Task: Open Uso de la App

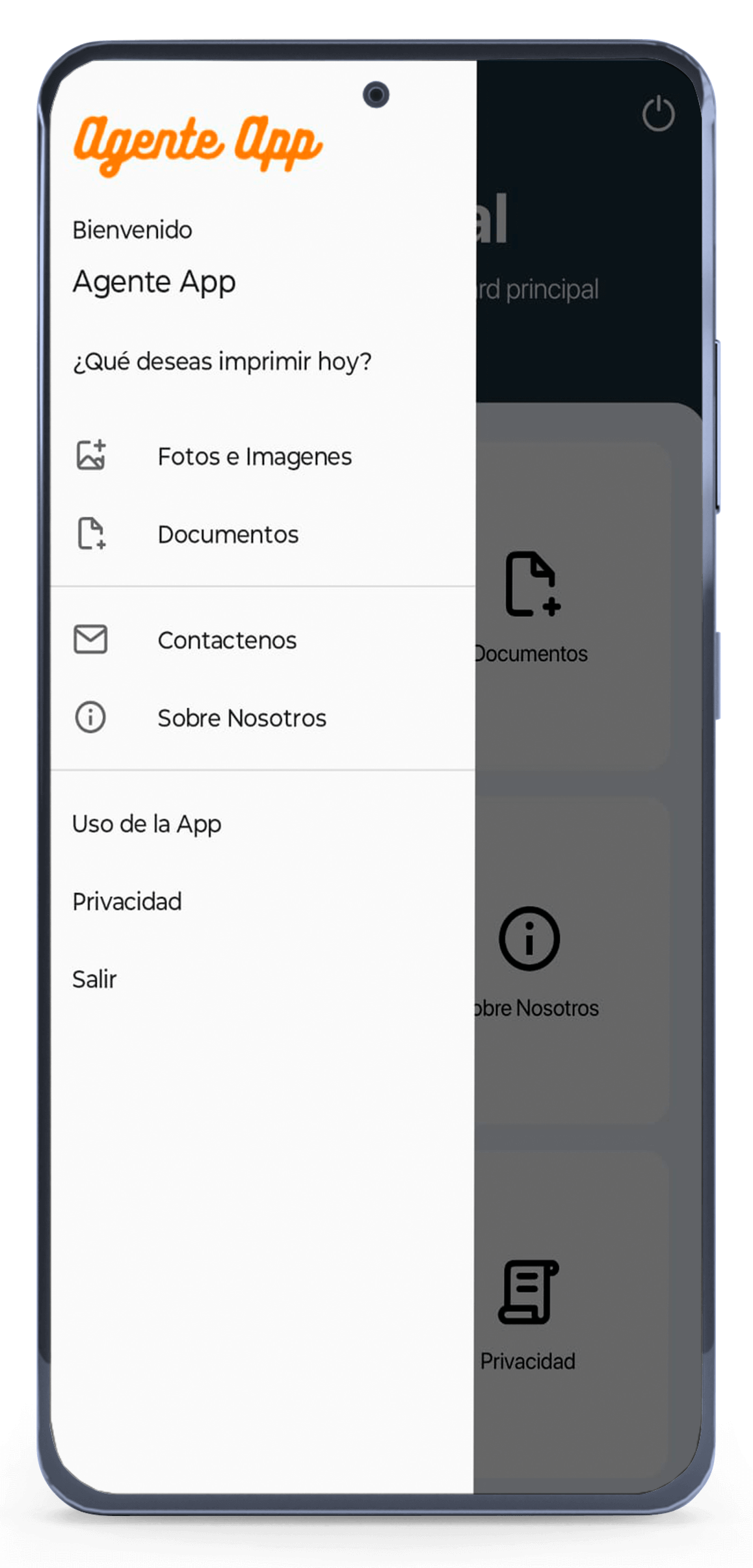Action: coord(146,824)
